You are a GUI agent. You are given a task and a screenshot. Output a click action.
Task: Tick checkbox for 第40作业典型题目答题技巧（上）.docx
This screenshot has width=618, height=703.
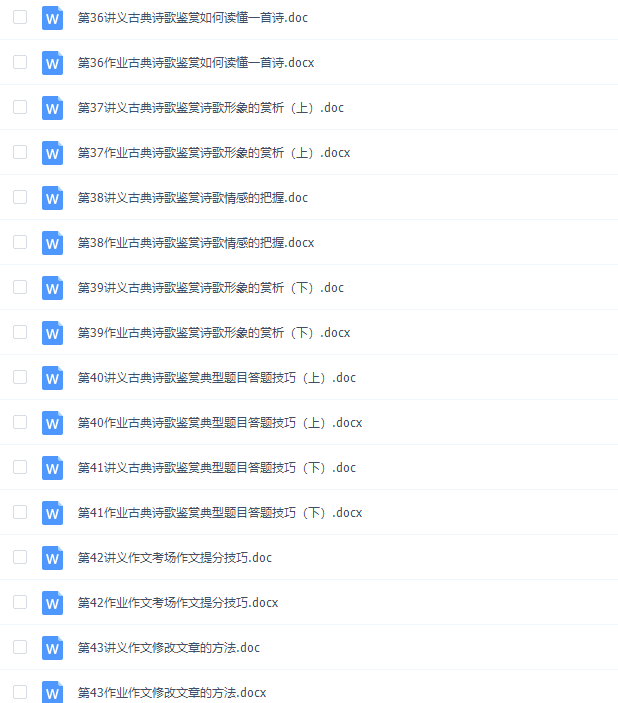click(20, 422)
